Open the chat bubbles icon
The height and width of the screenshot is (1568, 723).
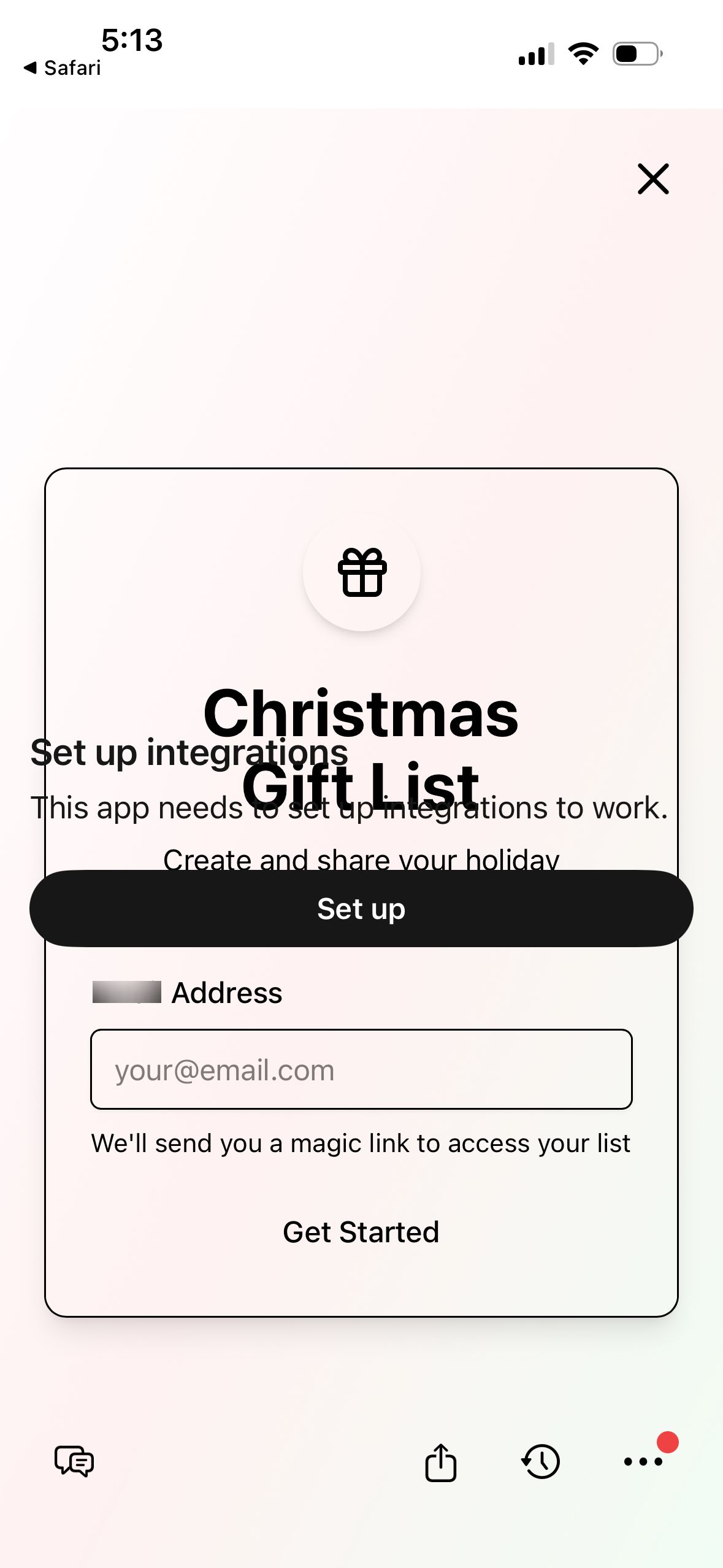(74, 1461)
